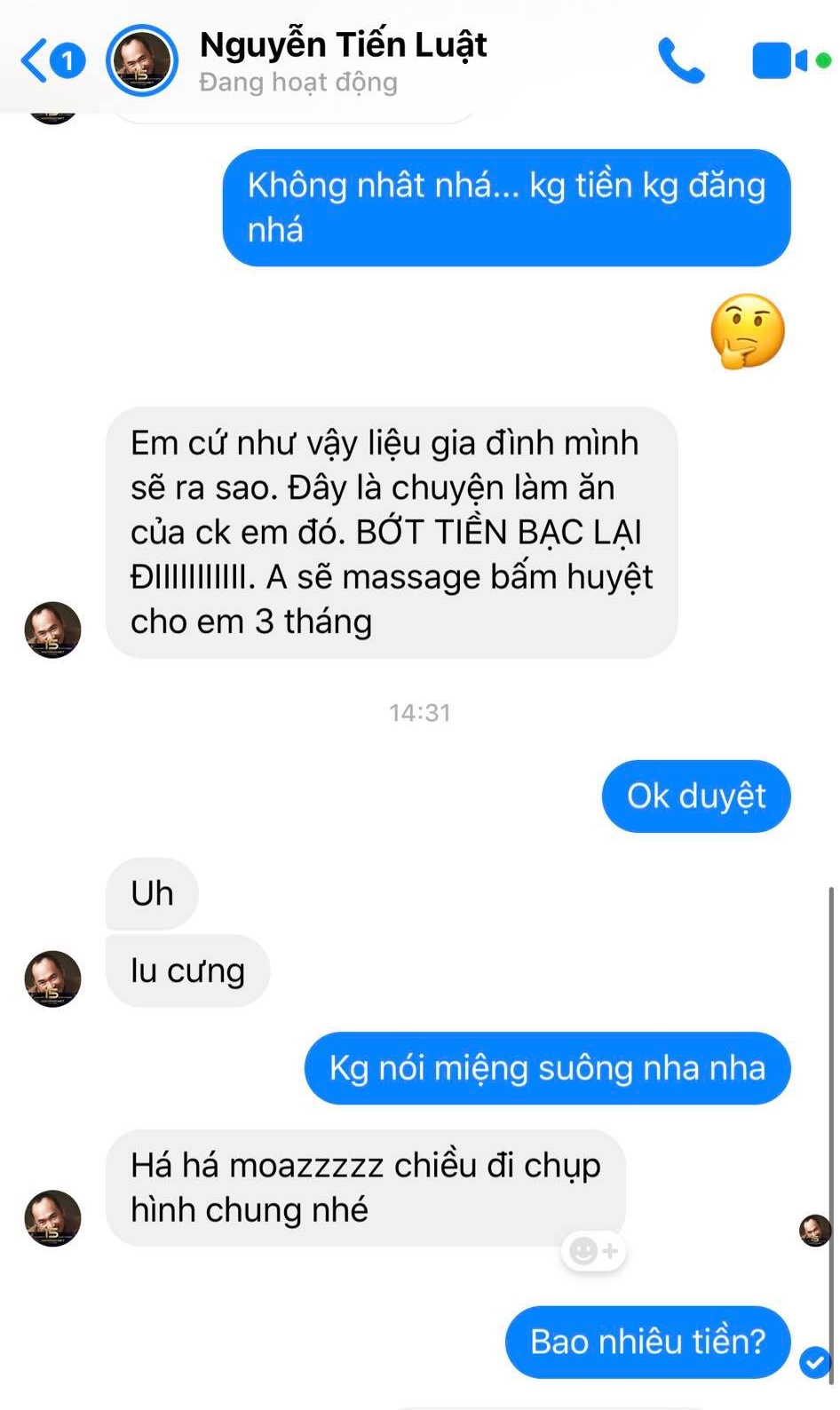Image resolution: width=840 pixels, height=1410 pixels.
Task: Add a reaction to the 'Há há moazzzzz' message
Action: pyautogui.click(x=593, y=1251)
